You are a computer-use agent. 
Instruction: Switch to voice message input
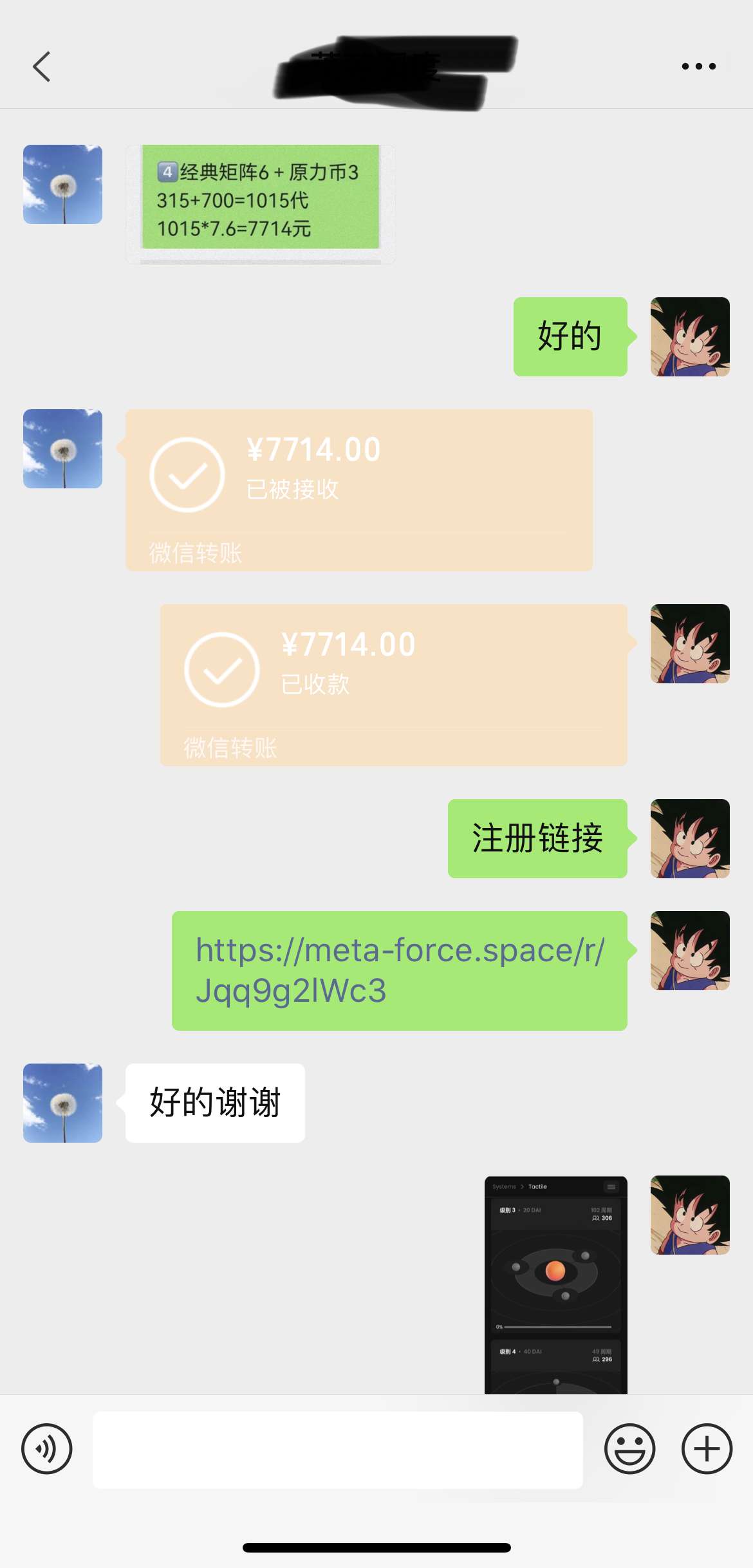47,1449
